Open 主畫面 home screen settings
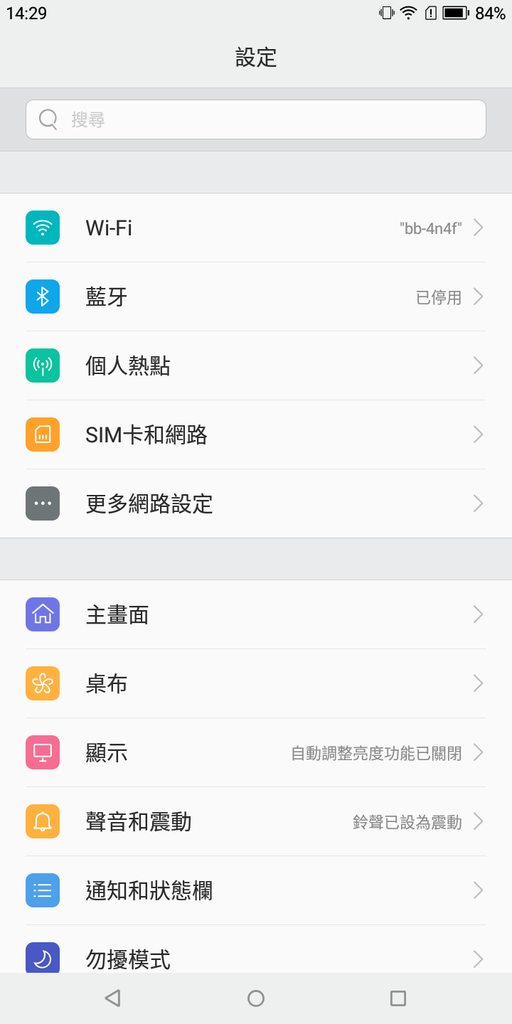Image resolution: width=512 pixels, height=1024 pixels. [x=256, y=615]
